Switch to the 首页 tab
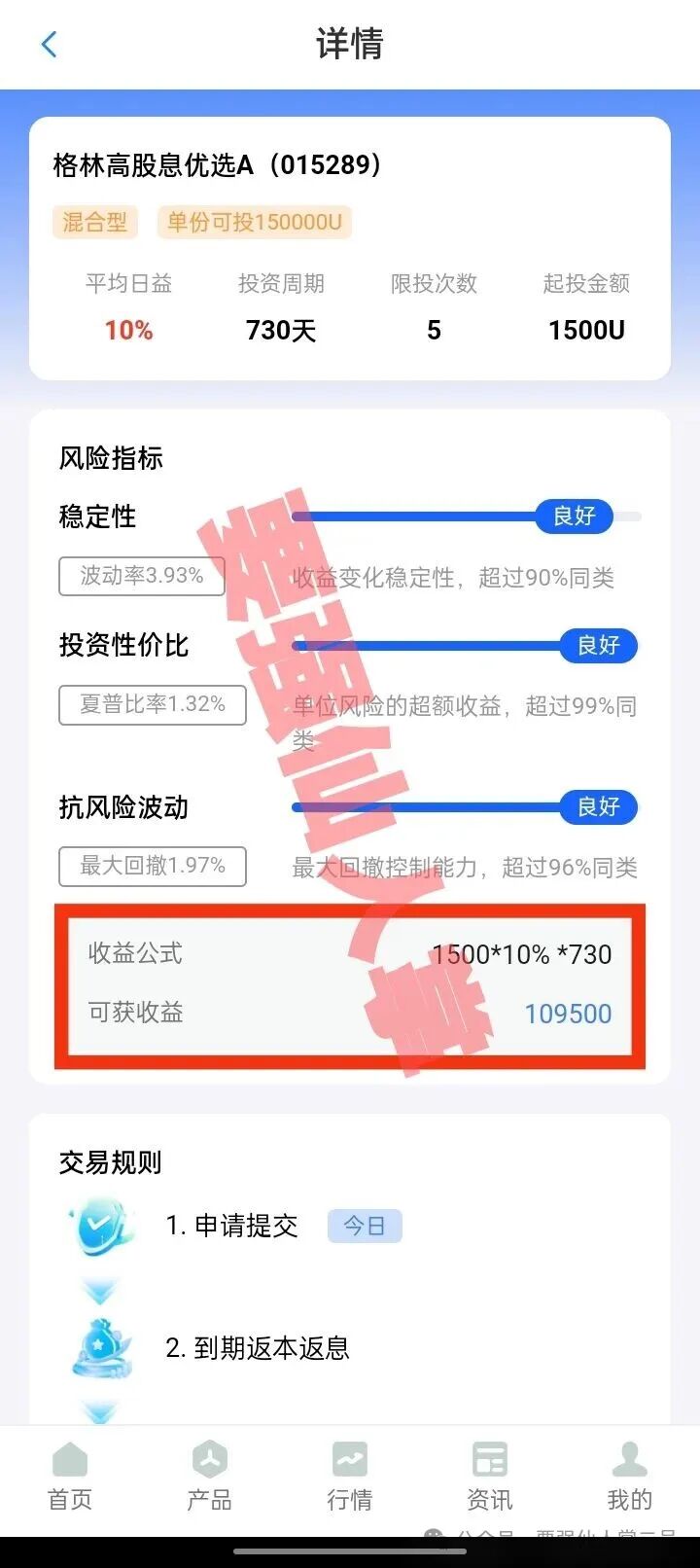Image resolution: width=700 pixels, height=1568 pixels. [70, 1476]
